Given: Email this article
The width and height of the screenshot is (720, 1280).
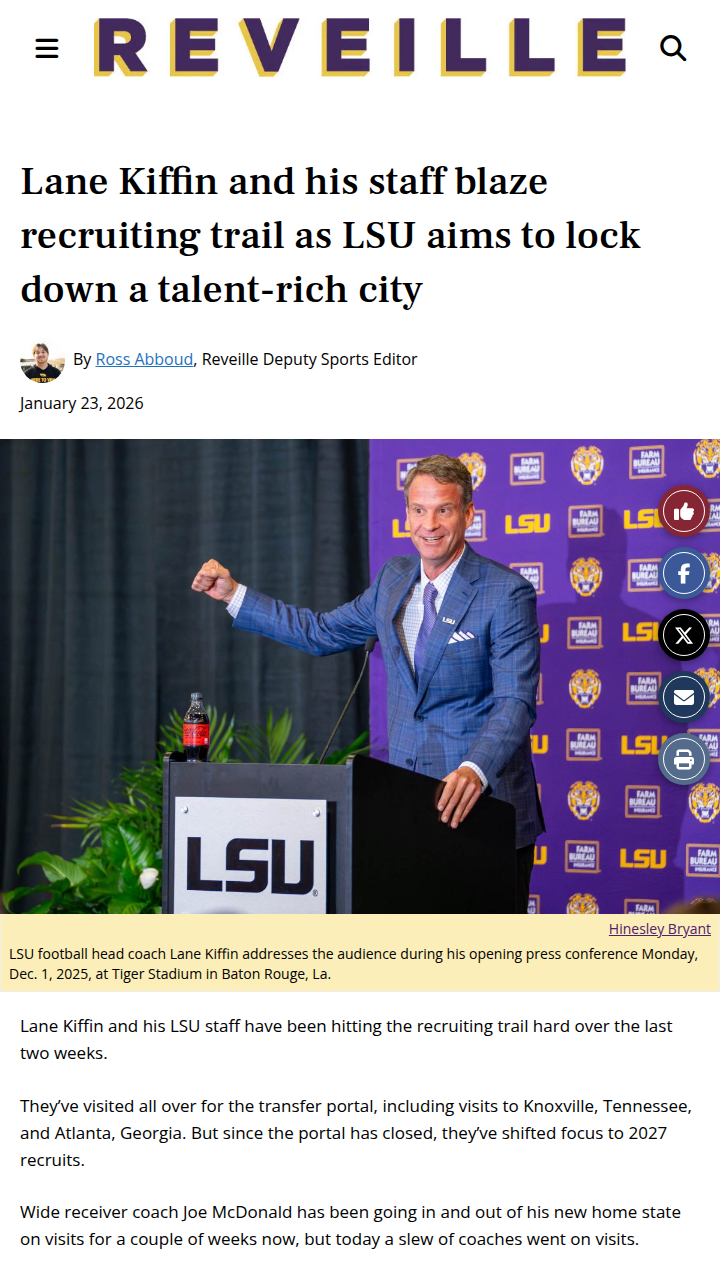Looking at the screenshot, I should coord(684,697).
